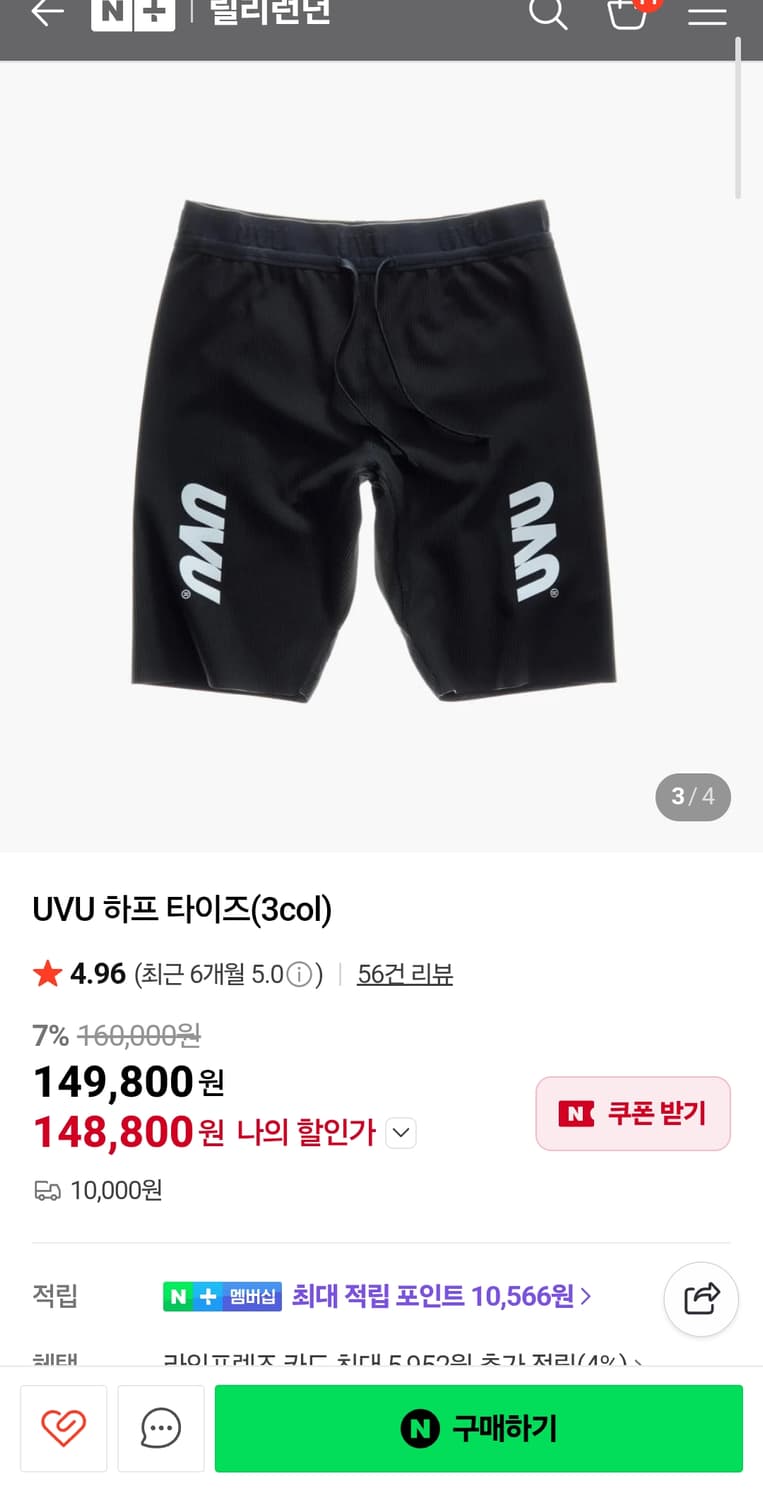
Task: Tap the 3/4 image page indicator
Action: point(693,797)
